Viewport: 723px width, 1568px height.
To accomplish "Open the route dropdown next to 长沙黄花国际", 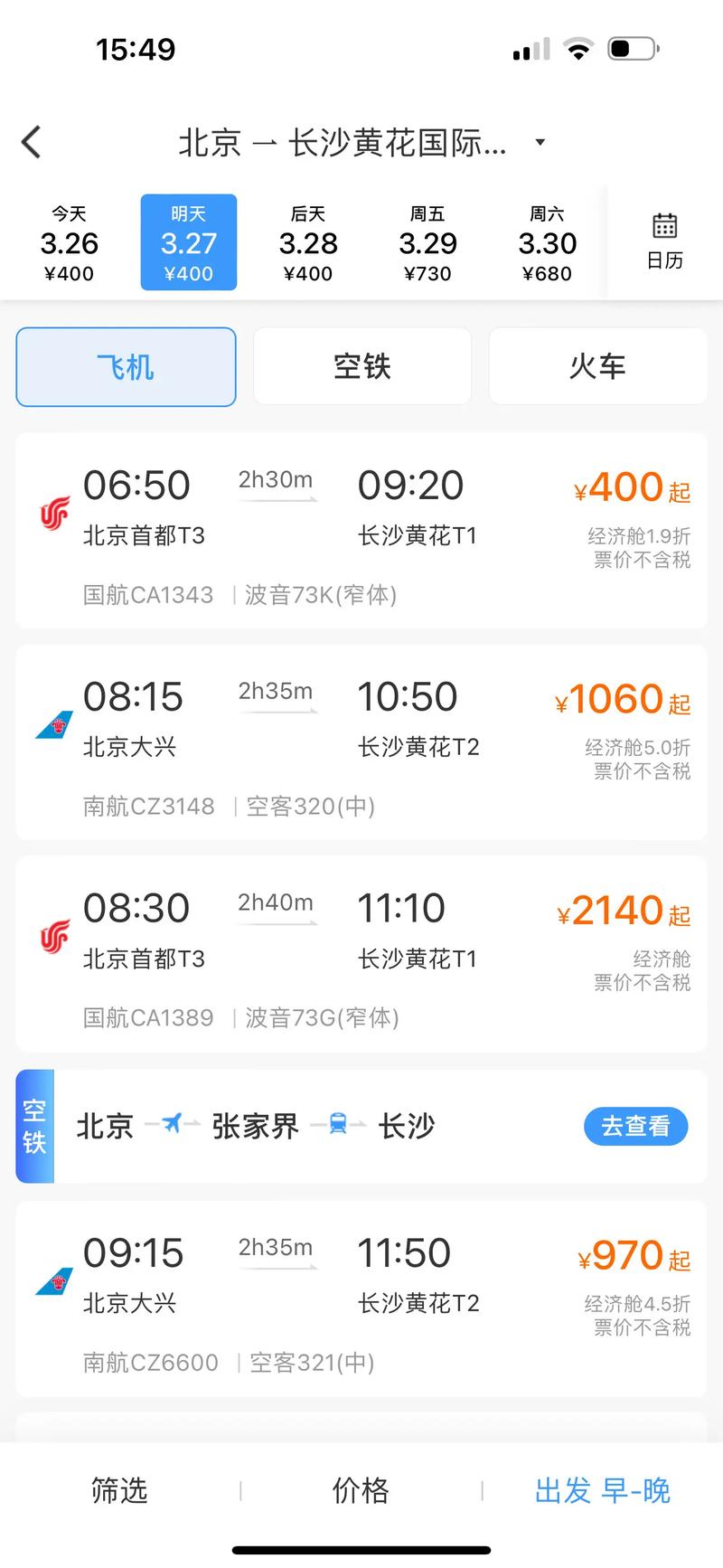I will (x=540, y=143).
